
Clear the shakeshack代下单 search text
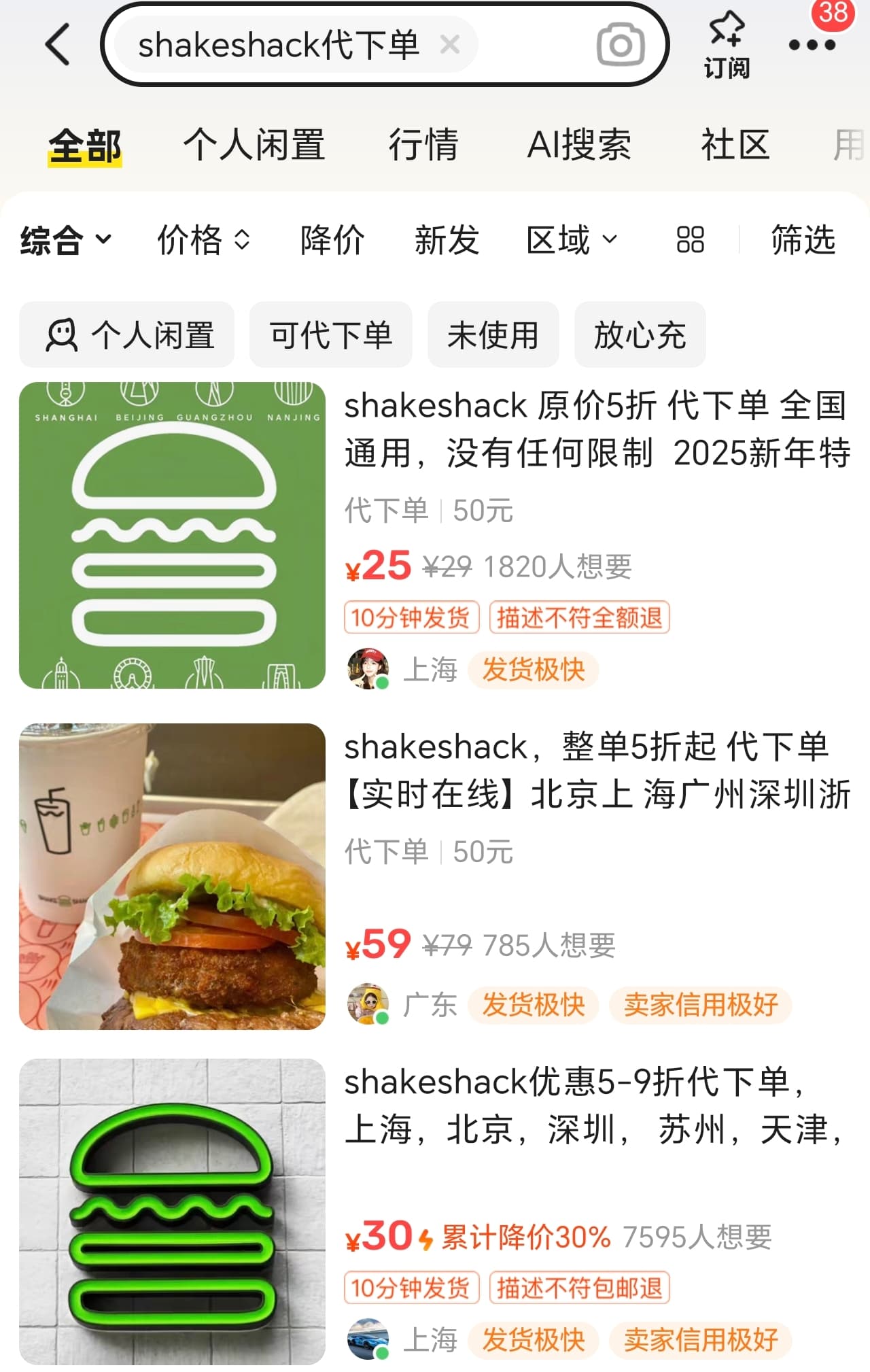click(450, 45)
